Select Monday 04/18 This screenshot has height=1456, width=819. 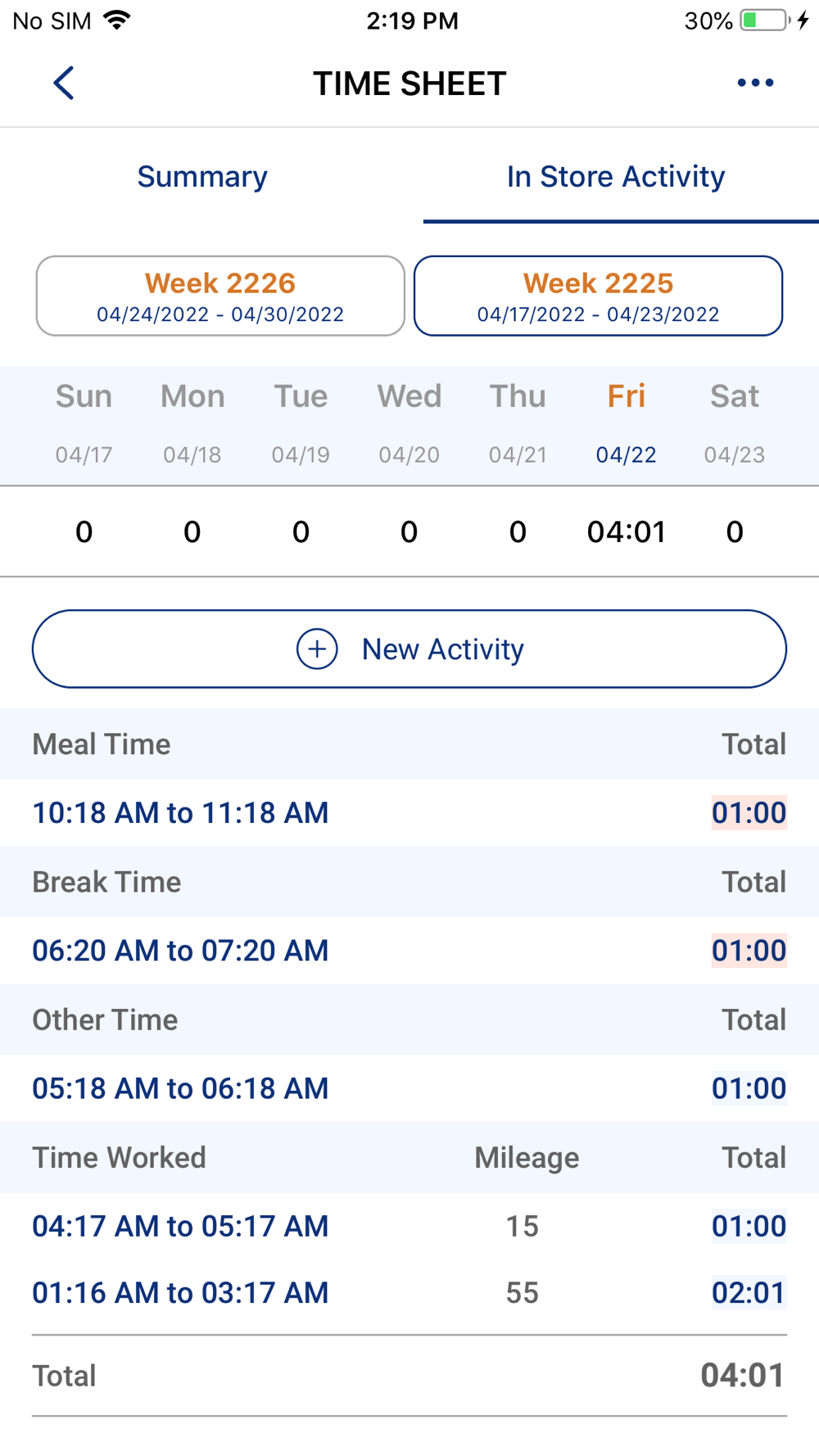coord(192,423)
